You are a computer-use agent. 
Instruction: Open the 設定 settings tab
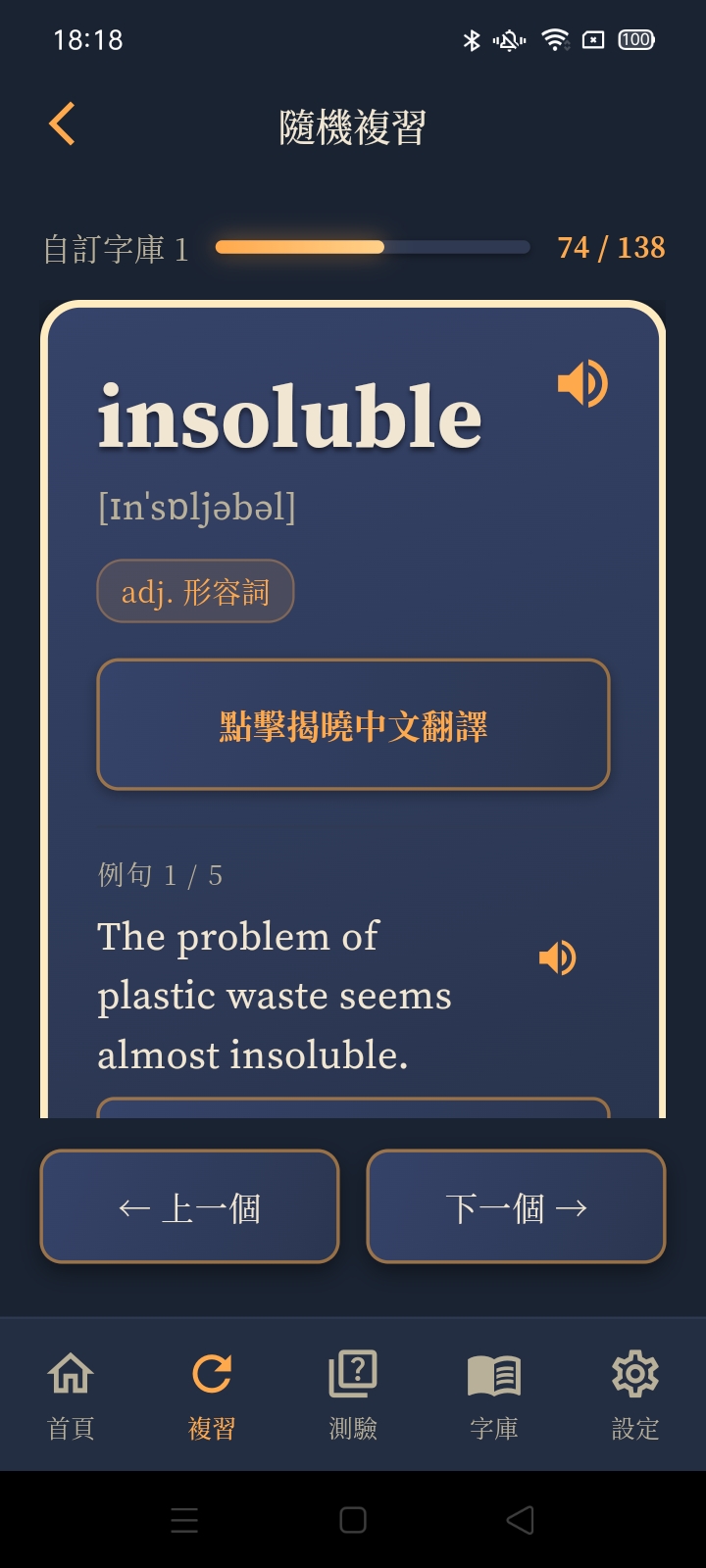[x=635, y=1395]
